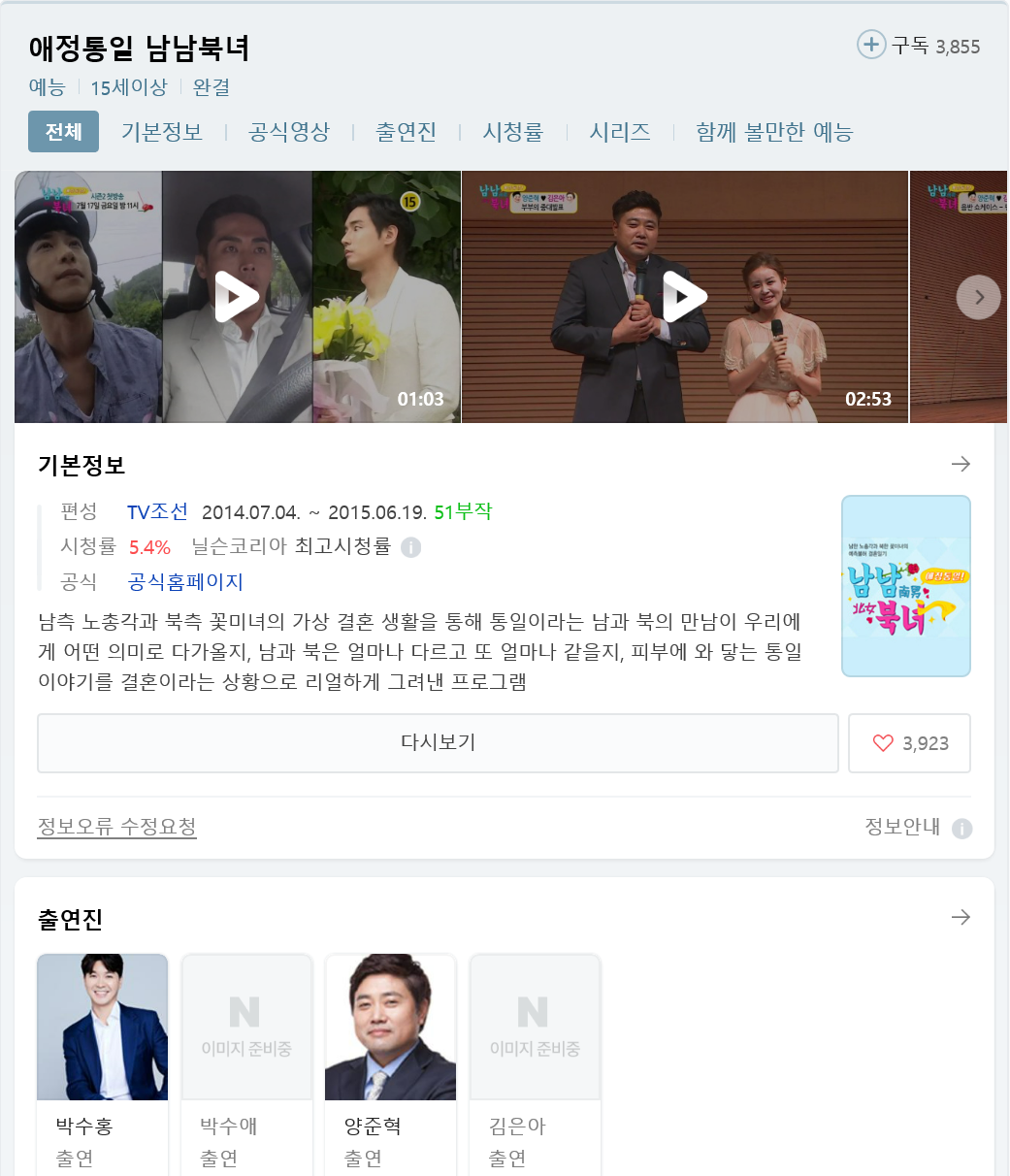Visit the 공식홈페이지 link
This screenshot has height=1176, width=1010.
[x=185, y=582]
